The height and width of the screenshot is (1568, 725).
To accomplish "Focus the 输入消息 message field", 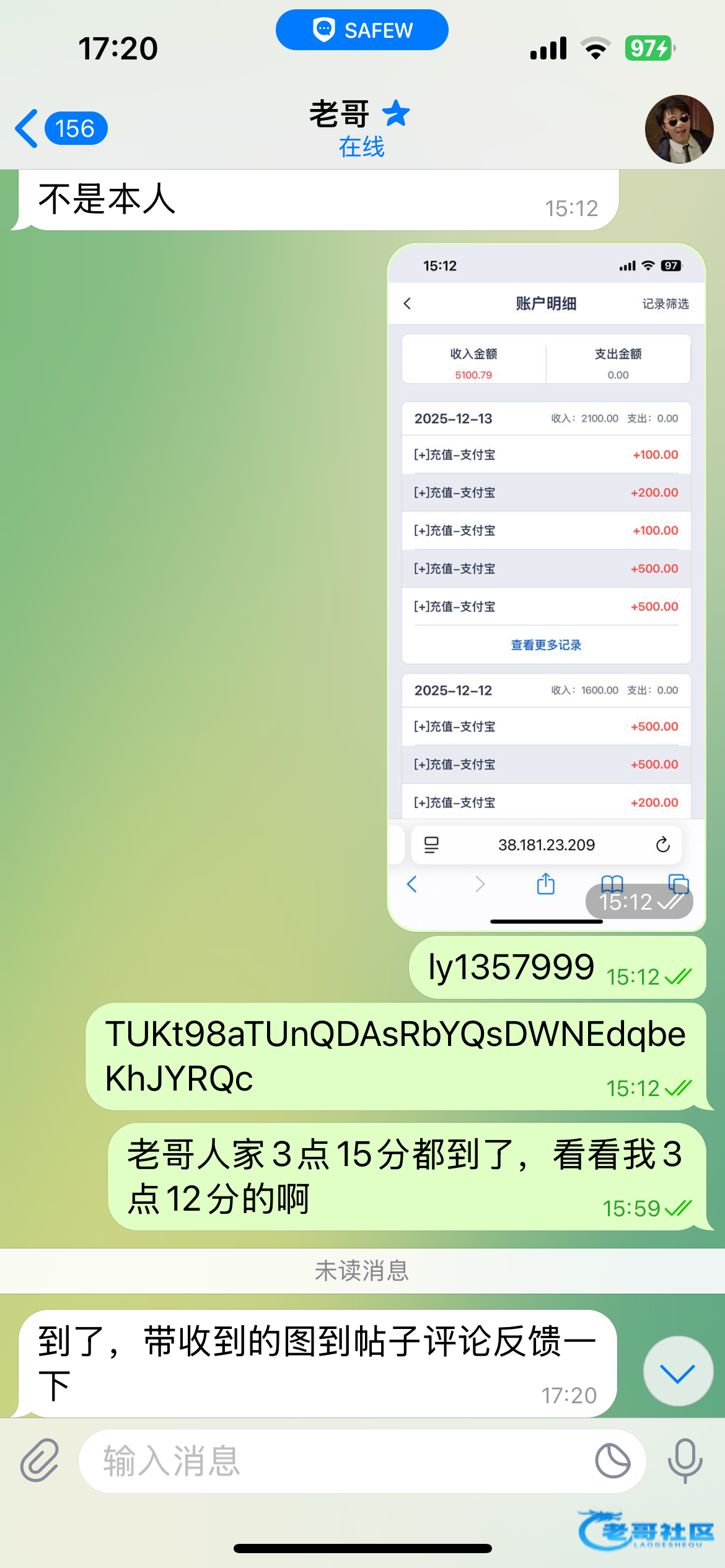I will tap(335, 1461).
